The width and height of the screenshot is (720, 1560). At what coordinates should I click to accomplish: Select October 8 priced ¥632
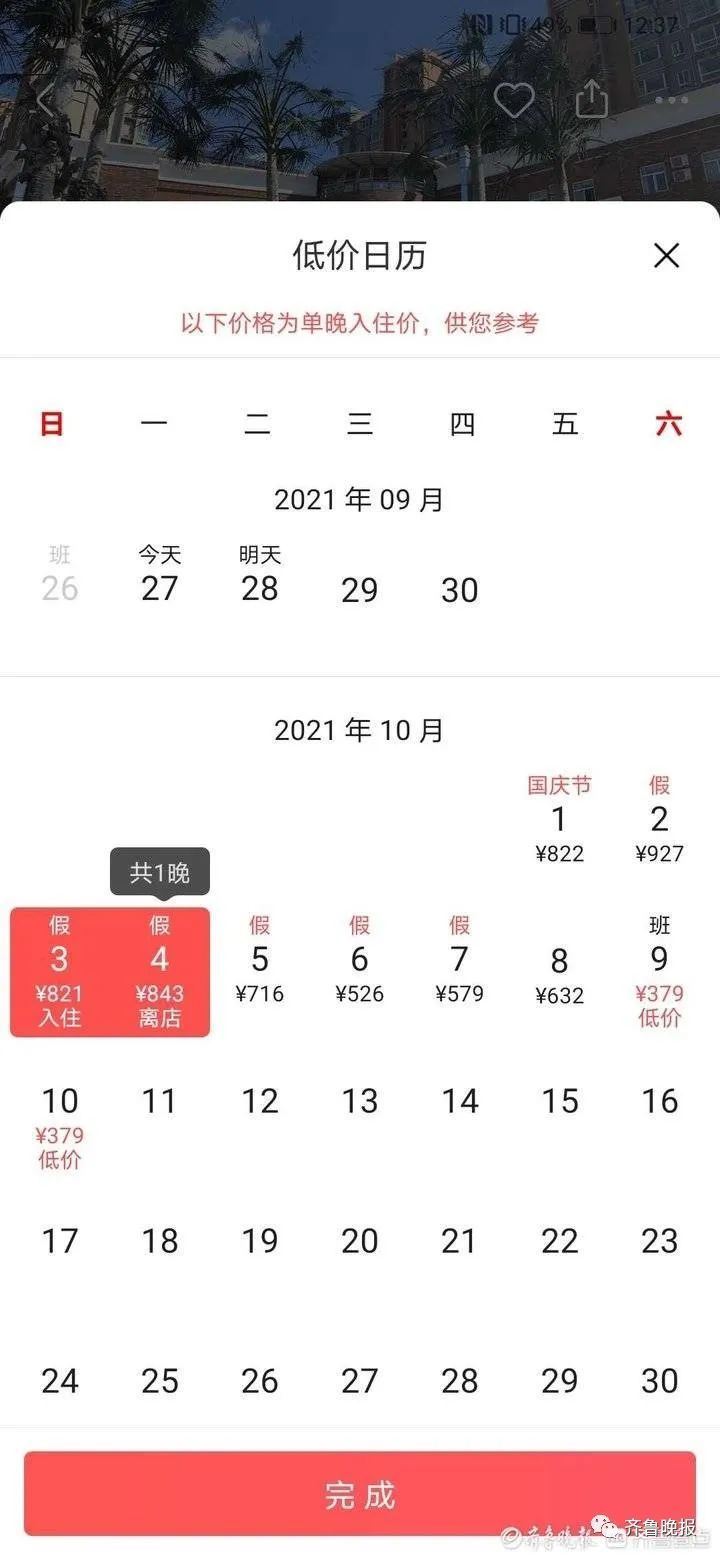[x=560, y=970]
